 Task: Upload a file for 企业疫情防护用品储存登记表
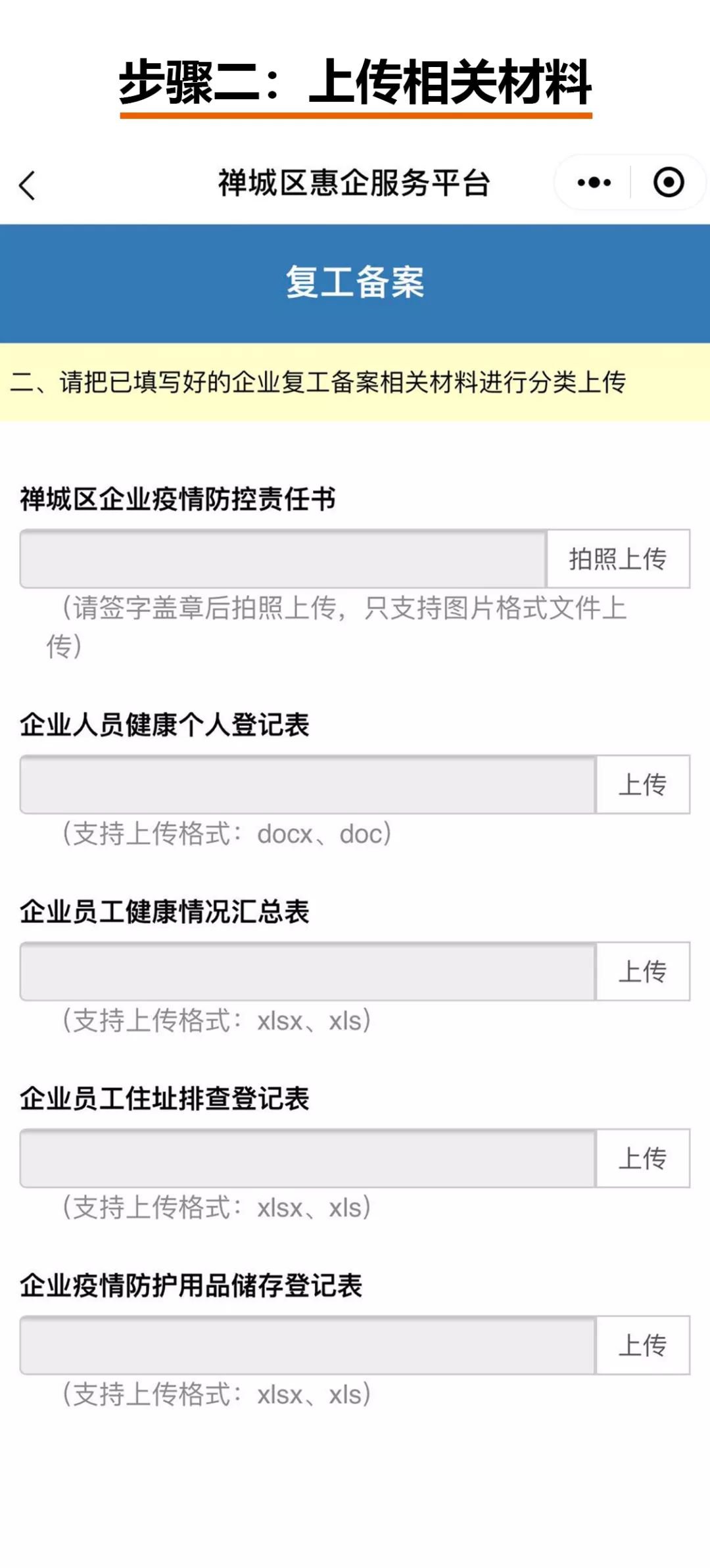[642, 1344]
